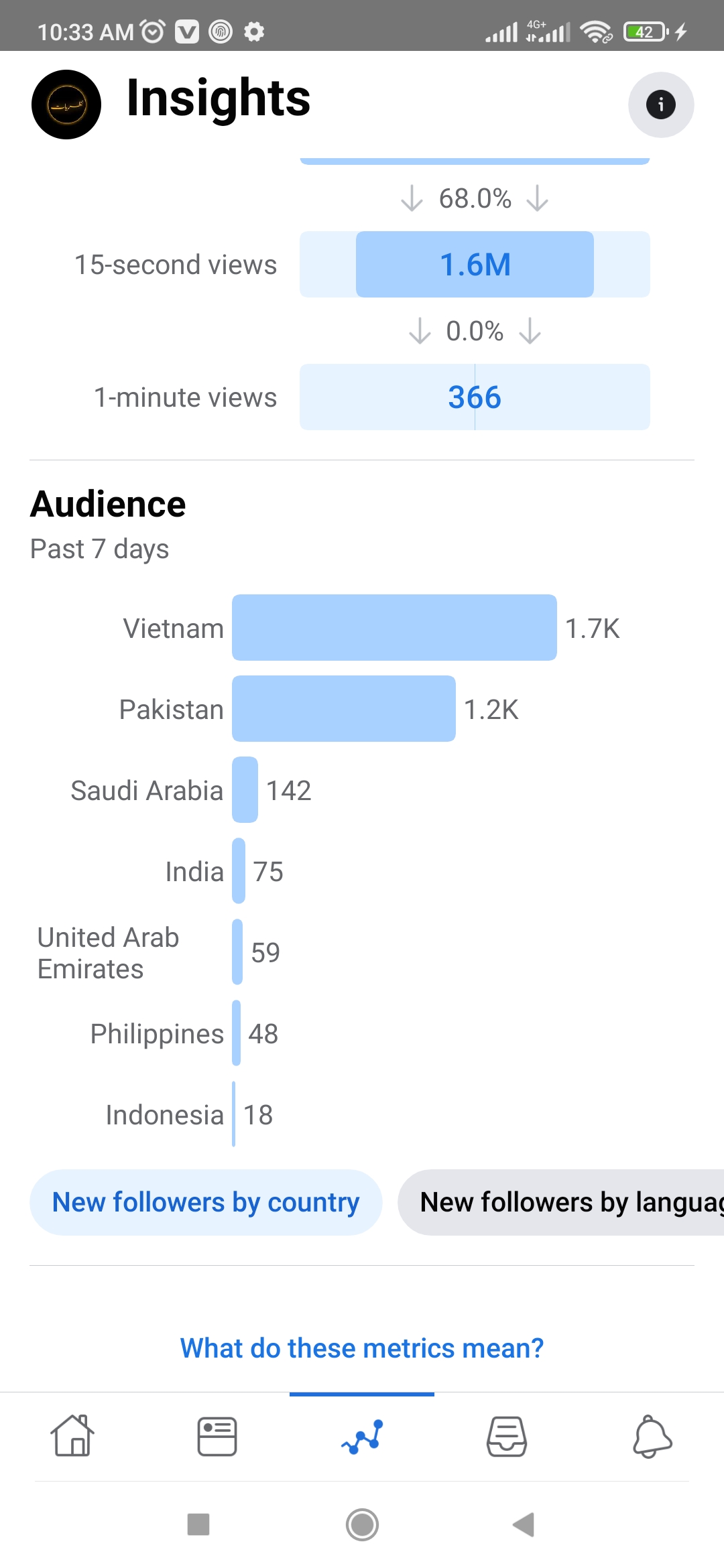Select the Insights chart tab
The width and height of the screenshot is (724, 1568).
tap(362, 1436)
